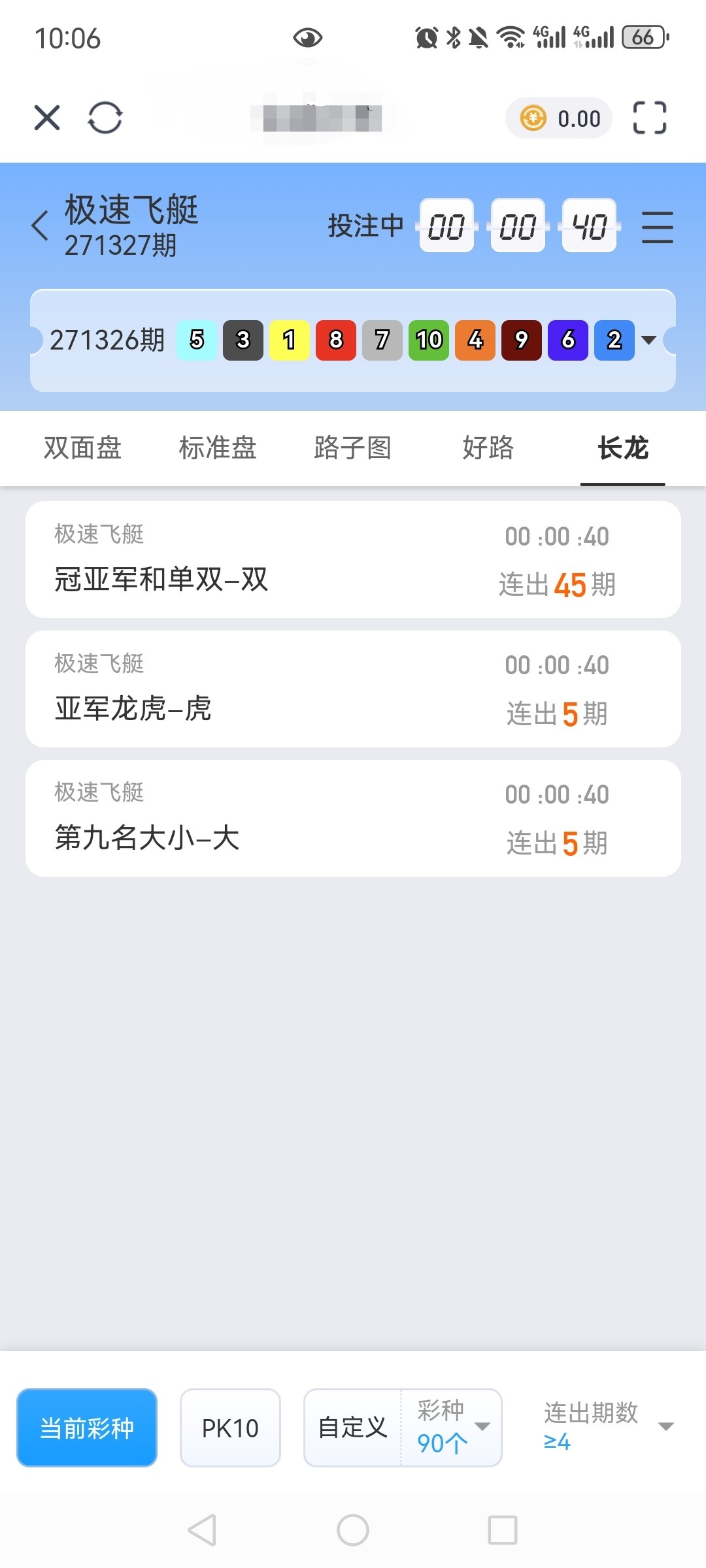706x1568 pixels.
Task: Select the PK10 filter
Action: tap(230, 1428)
